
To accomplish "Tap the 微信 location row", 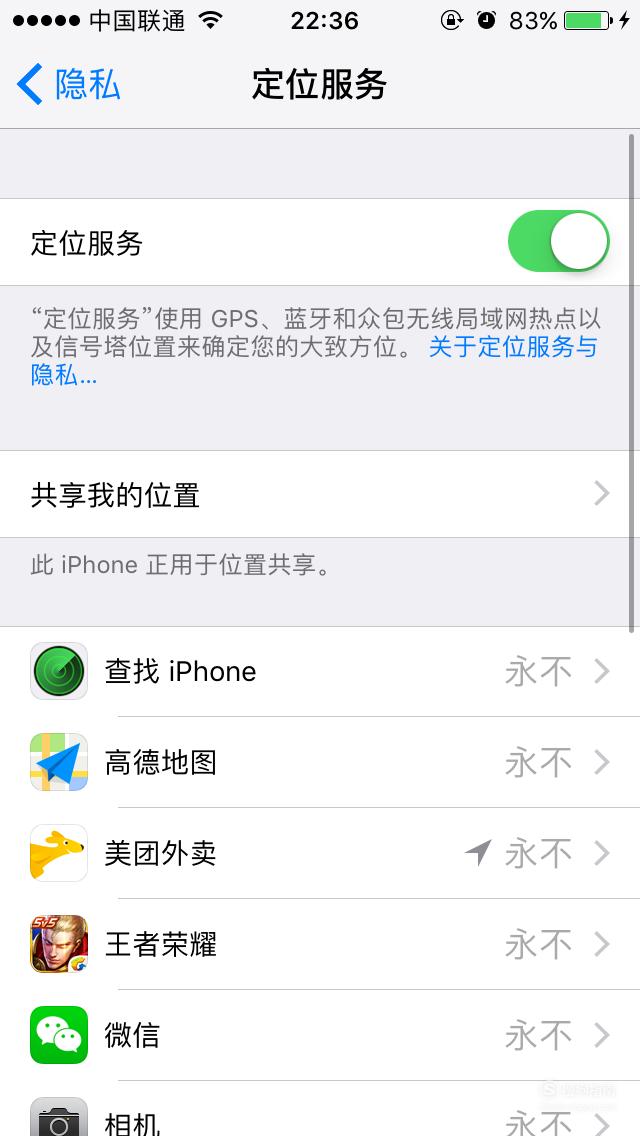I will pyautogui.click(x=320, y=1035).
